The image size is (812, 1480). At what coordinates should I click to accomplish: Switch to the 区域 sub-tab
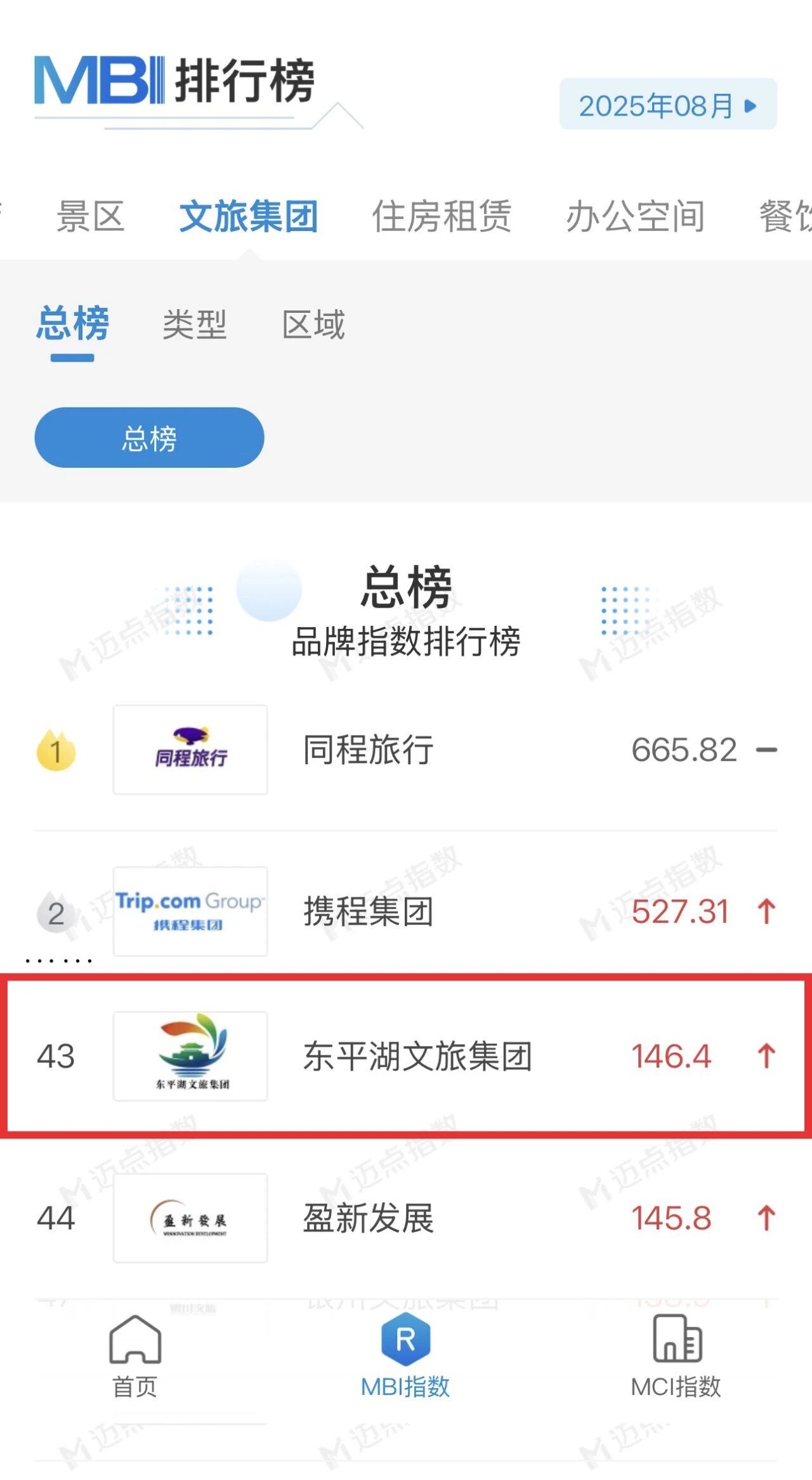(x=313, y=325)
